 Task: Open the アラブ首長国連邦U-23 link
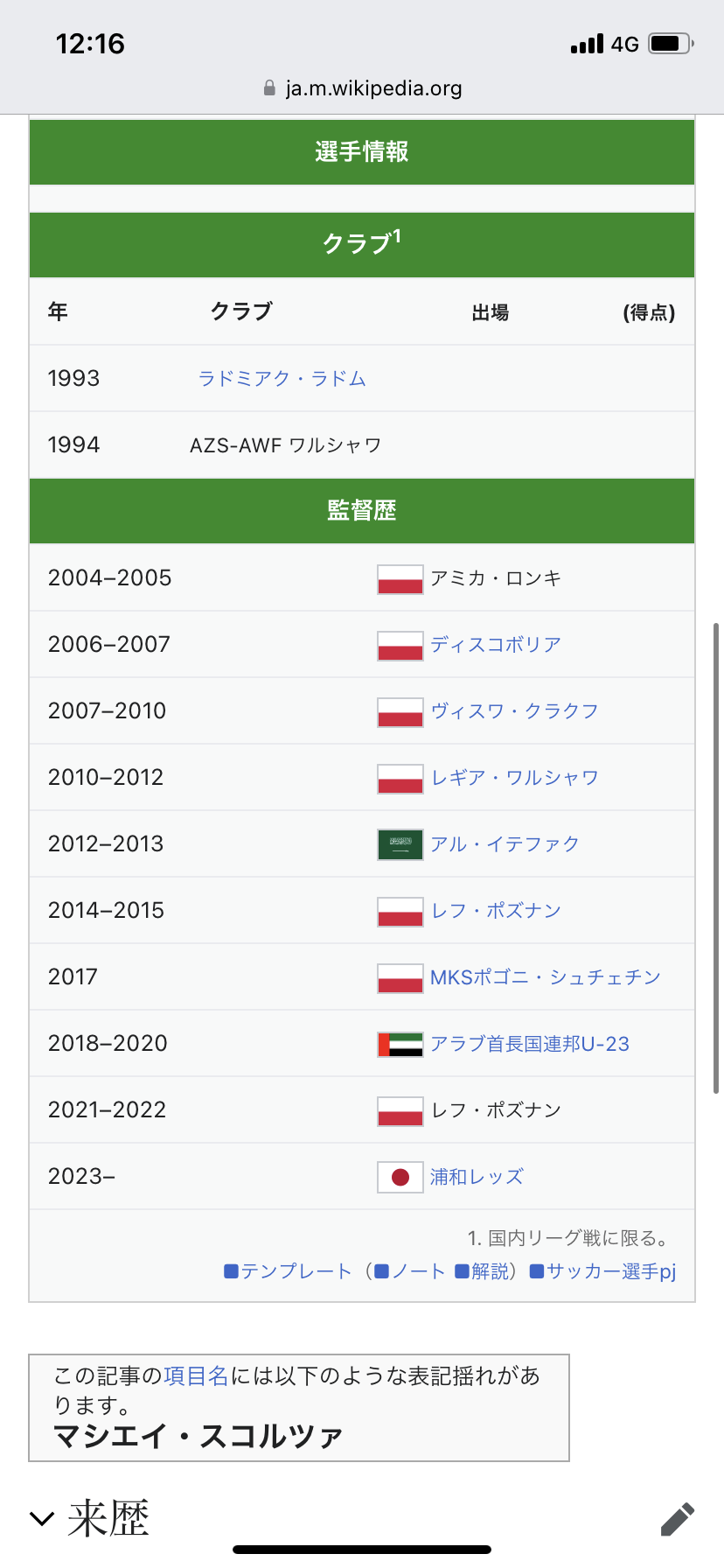(529, 1044)
